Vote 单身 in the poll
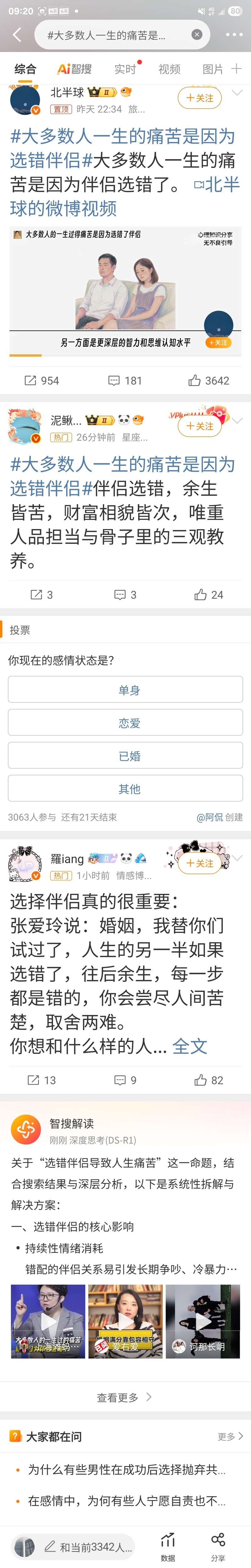251x1568 pixels. (x=125, y=690)
